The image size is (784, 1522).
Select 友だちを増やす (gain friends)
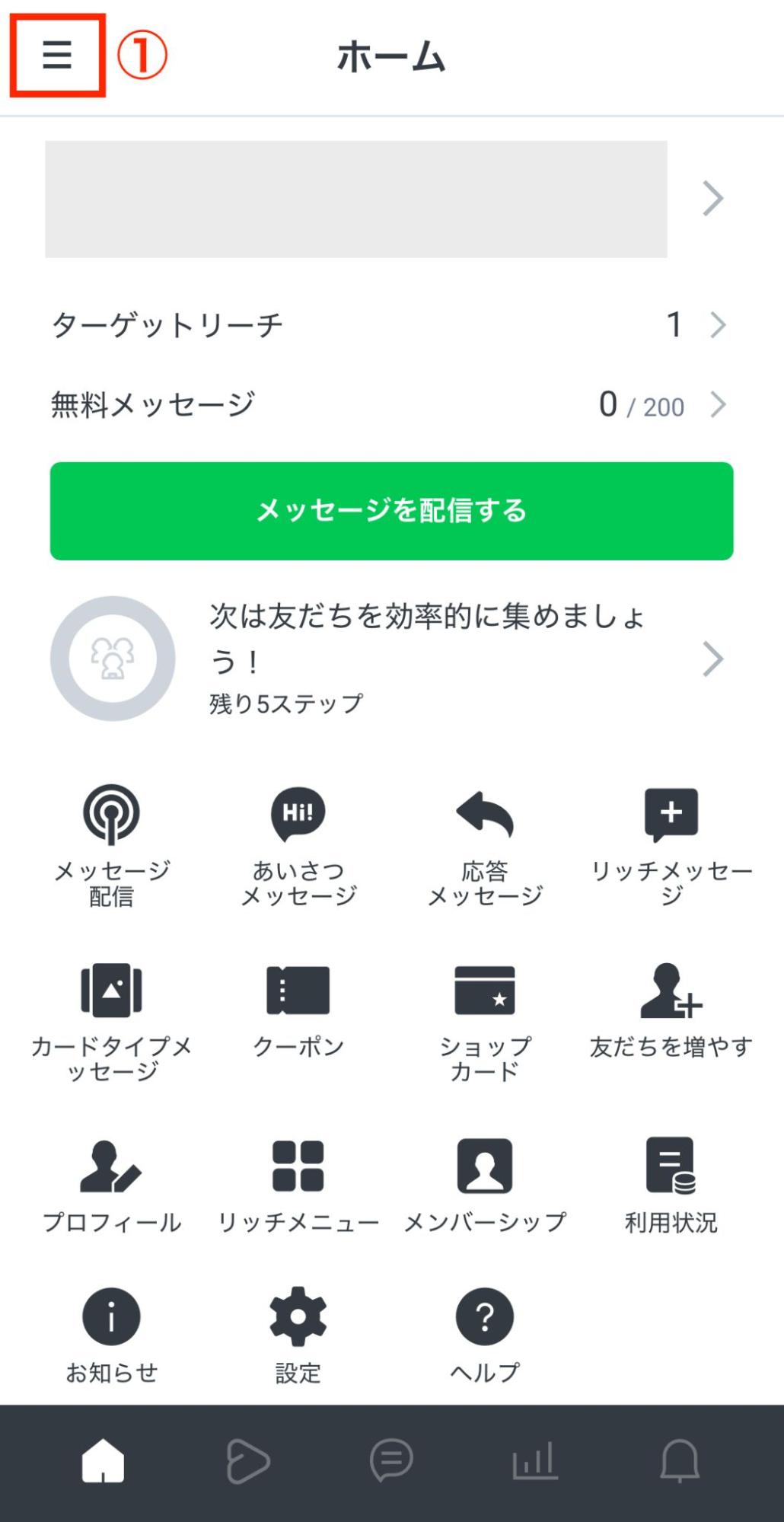(x=671, y=1013)
